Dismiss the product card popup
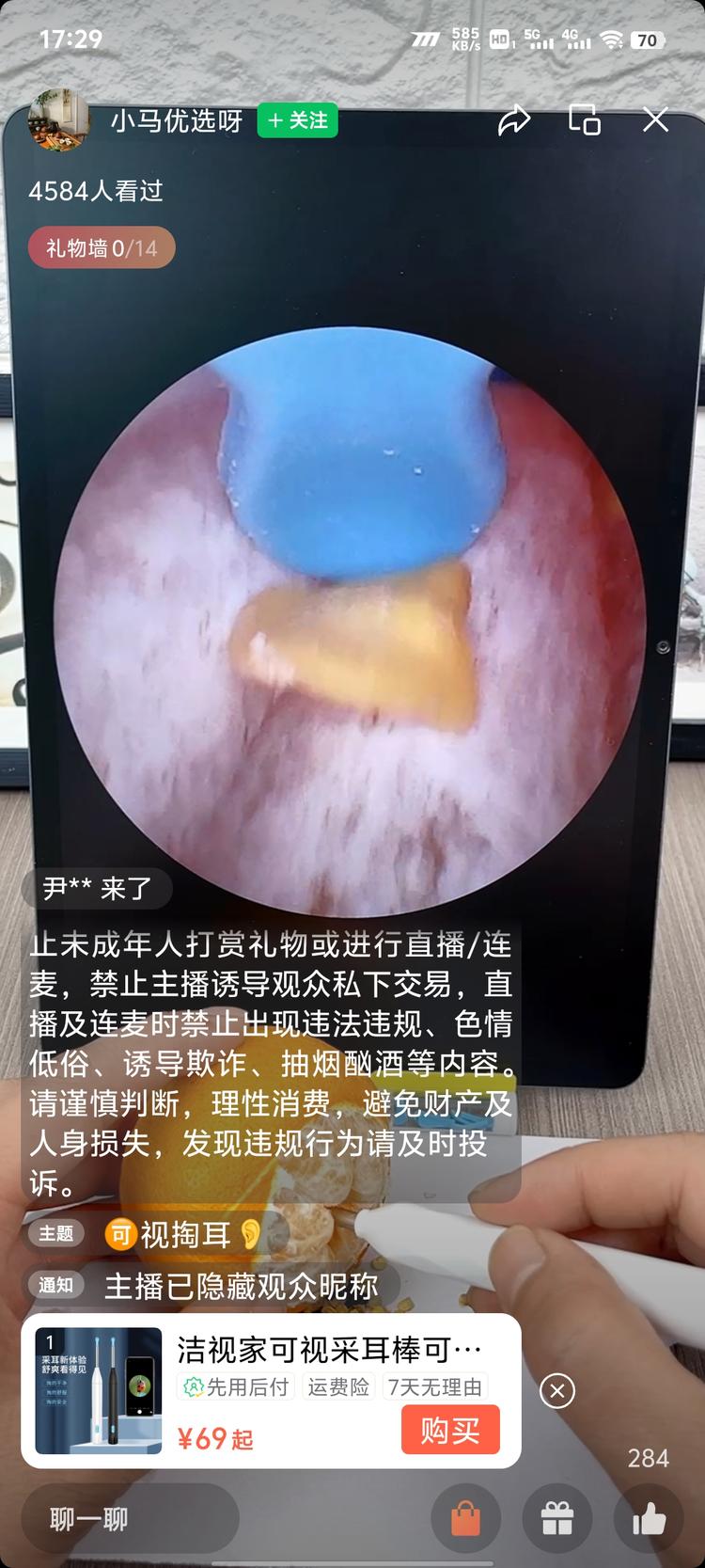Image resolution: width=705 pixels, height=1568 pixels. coord(557,1390)
